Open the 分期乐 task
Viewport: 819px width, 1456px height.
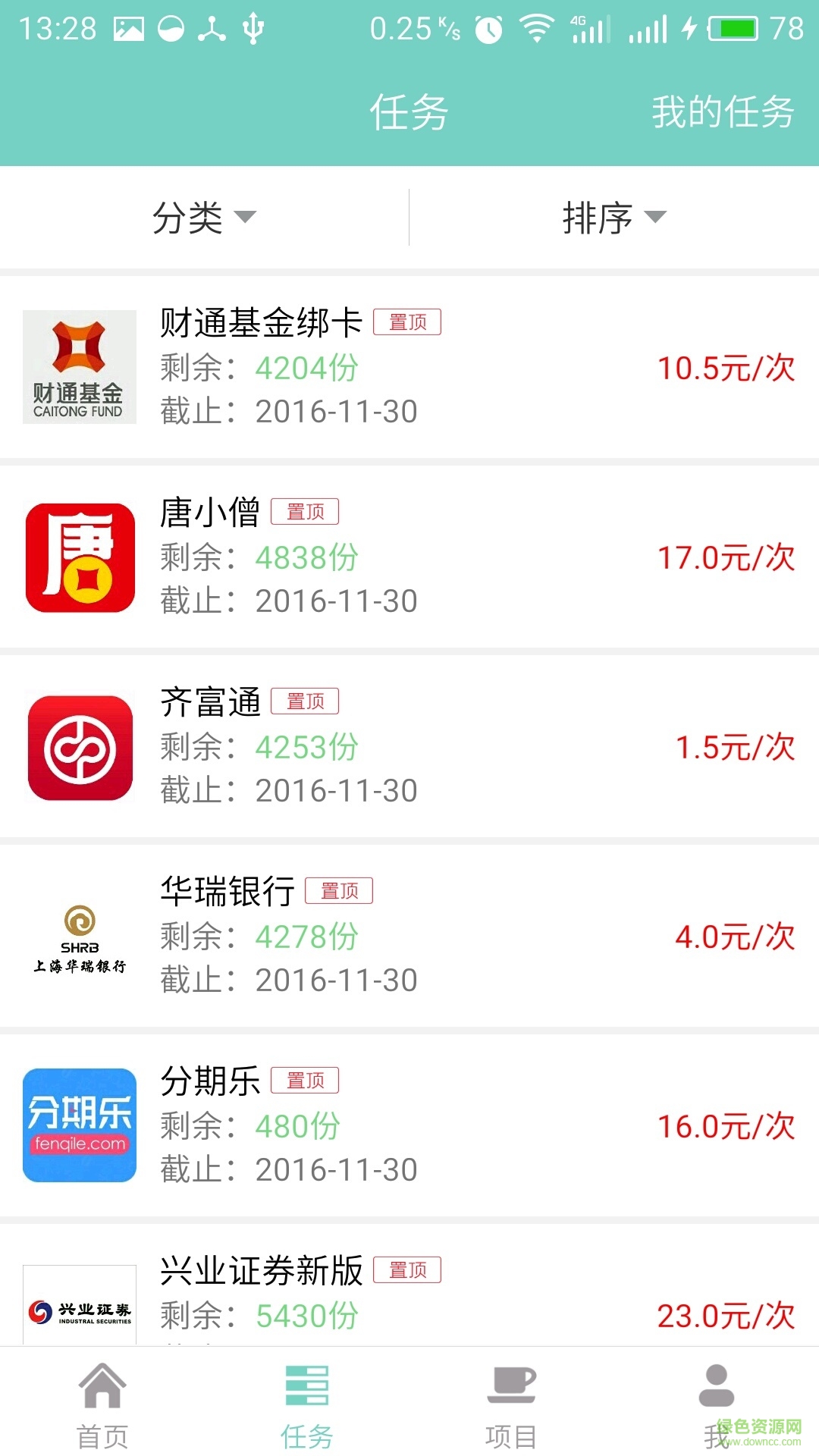coord(409,1125)
